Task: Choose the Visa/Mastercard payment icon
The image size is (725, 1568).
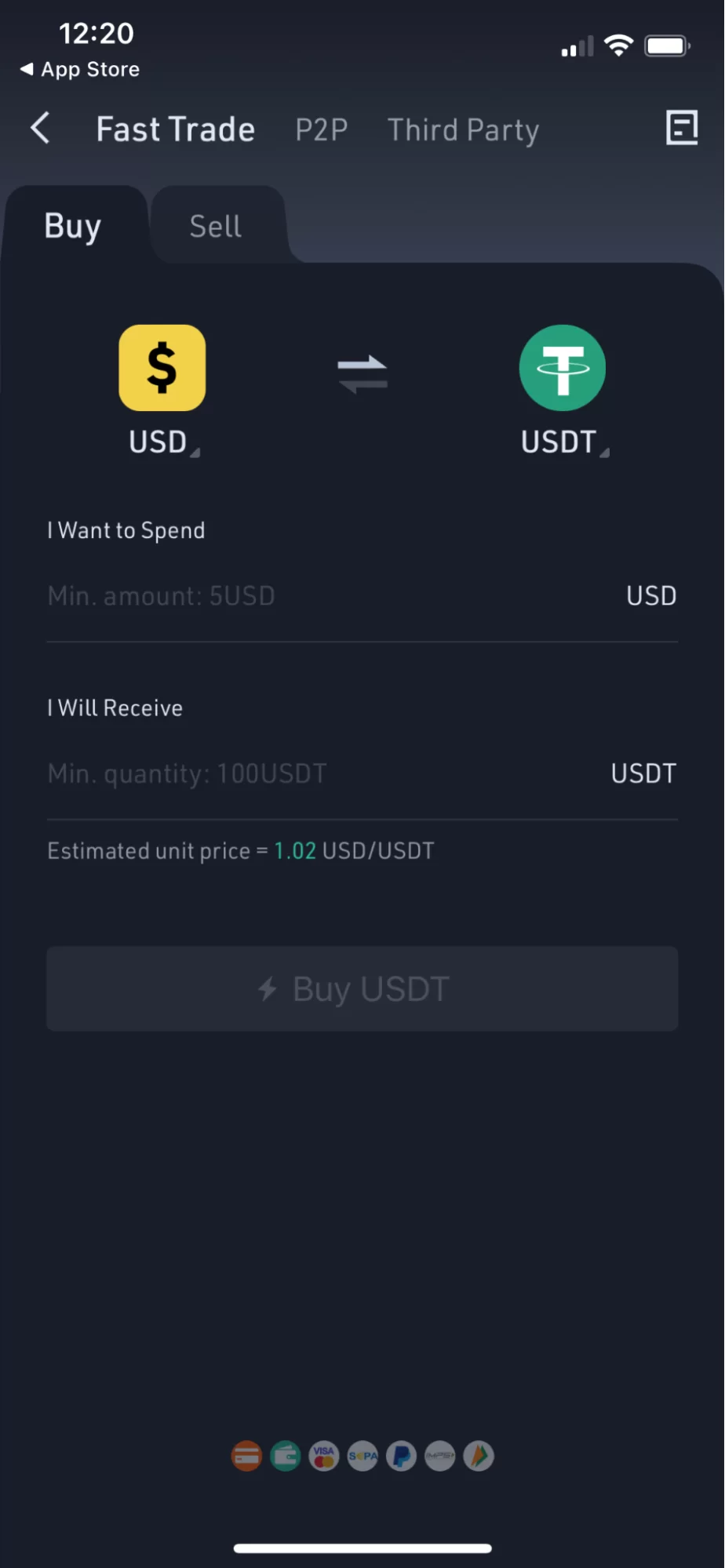Action: pyautogui.click(x=323, y=1456)
